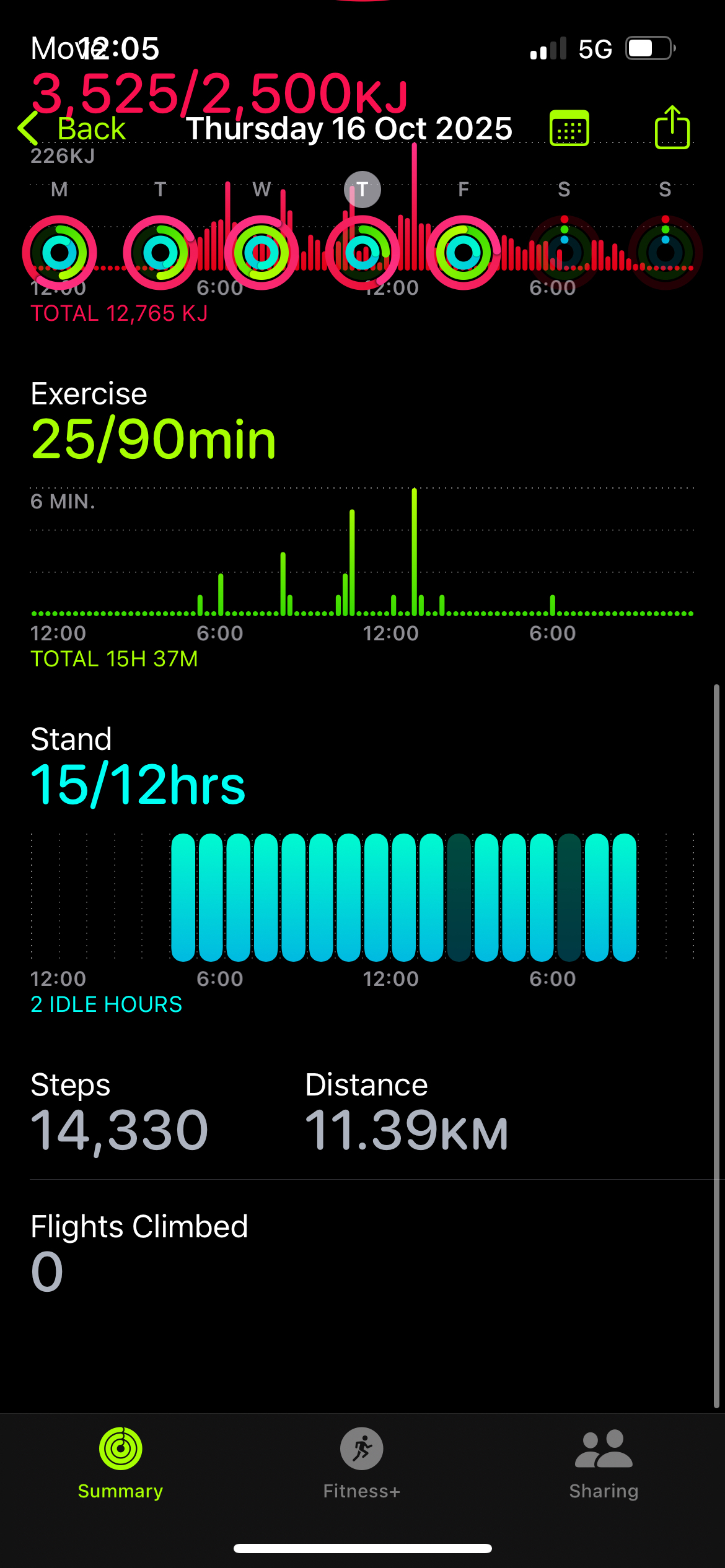Select Friday's activity rings
725x1568 pixels.
click(x=463, y=252)
